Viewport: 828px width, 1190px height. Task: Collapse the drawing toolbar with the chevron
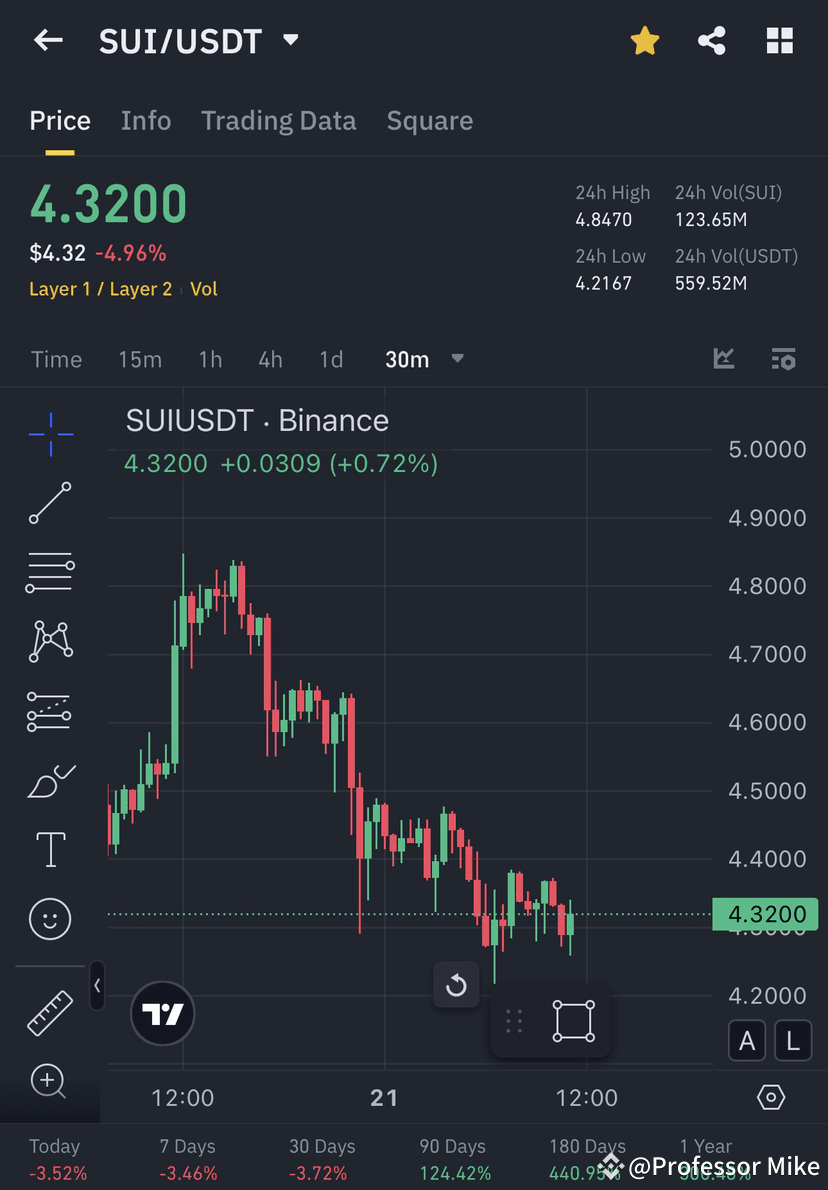(97, 985)
